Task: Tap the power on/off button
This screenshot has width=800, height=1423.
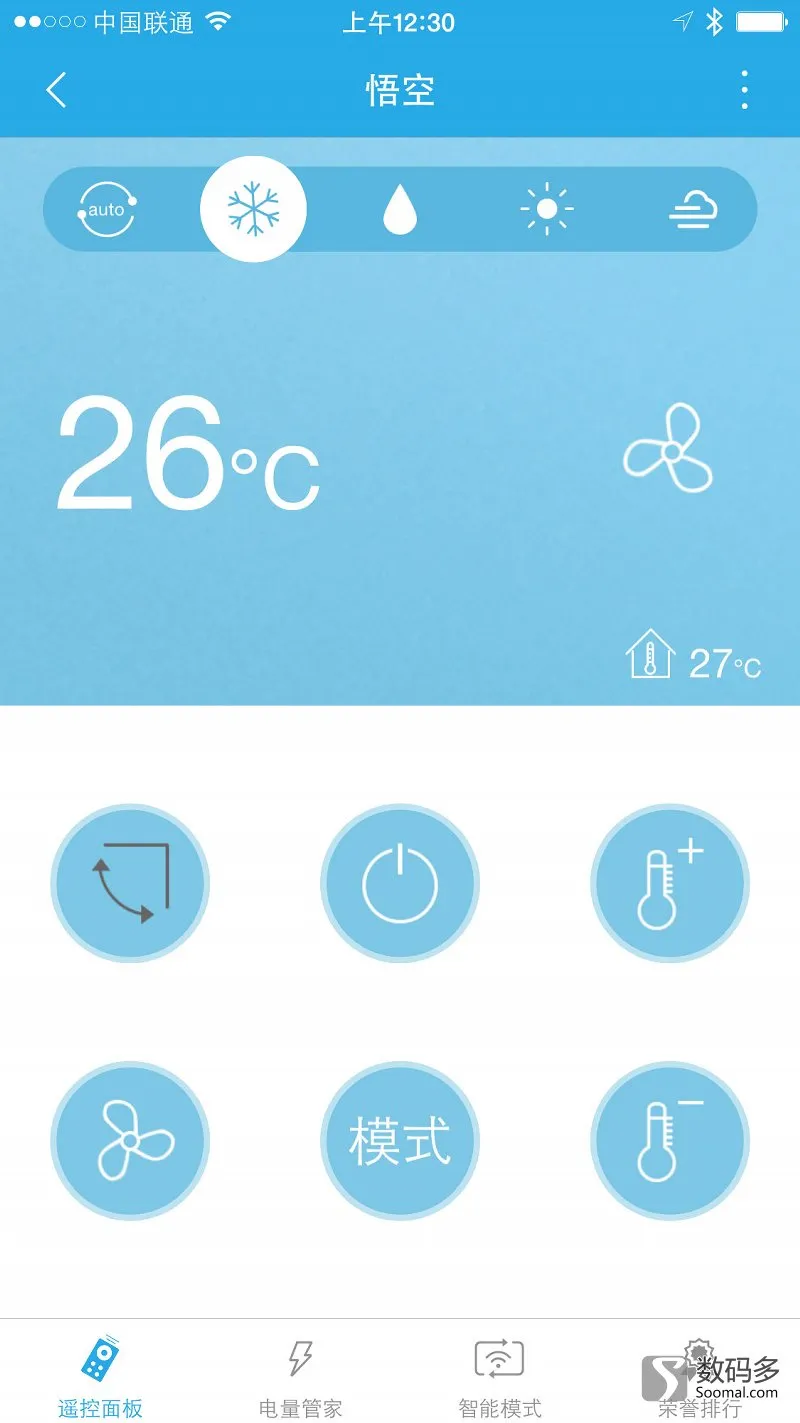Action: pyautogui.click(x=400, y=884)
